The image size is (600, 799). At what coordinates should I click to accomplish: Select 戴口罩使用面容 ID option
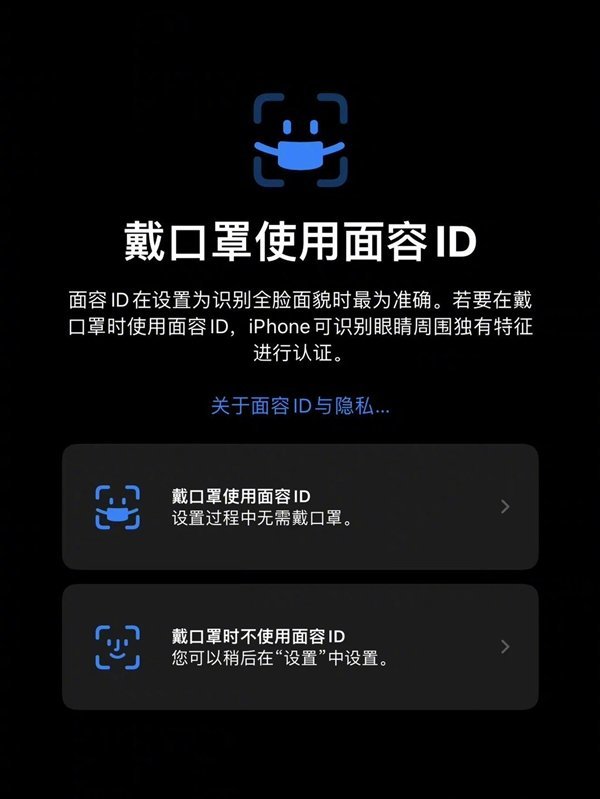tap(300, 507)
